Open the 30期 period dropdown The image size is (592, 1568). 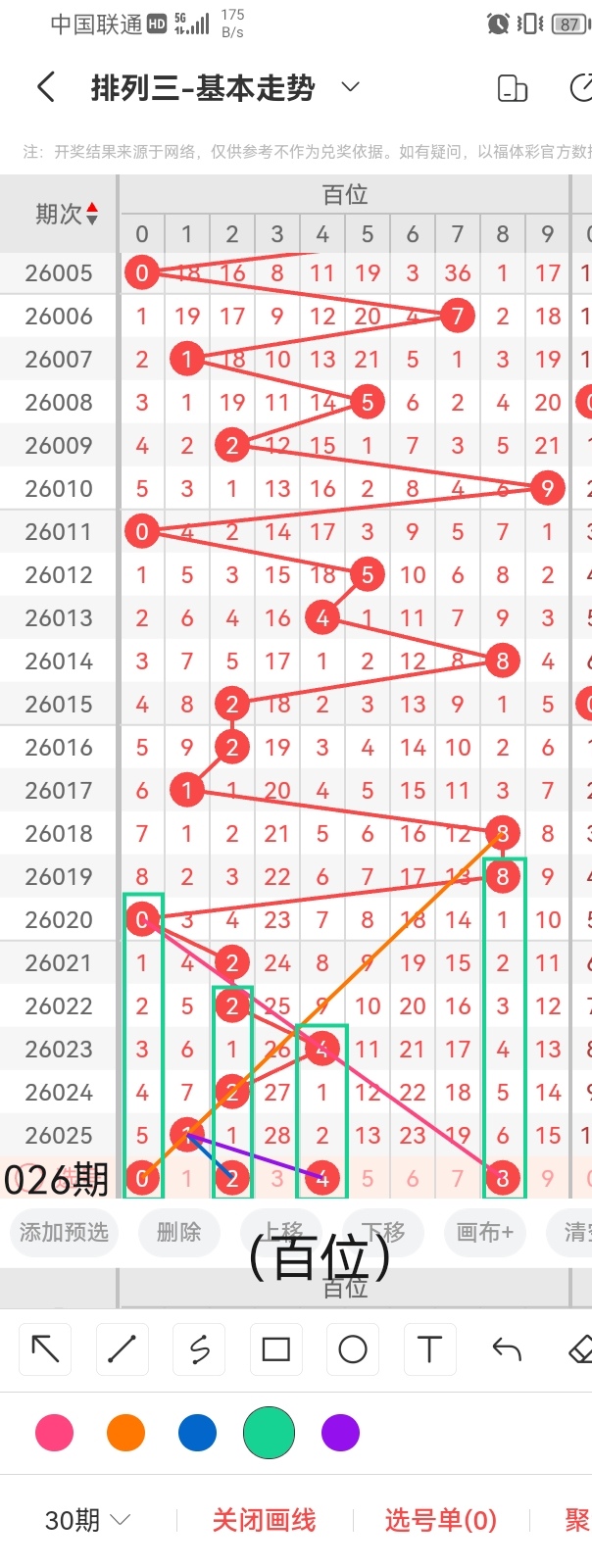[x=88, y=1520]
